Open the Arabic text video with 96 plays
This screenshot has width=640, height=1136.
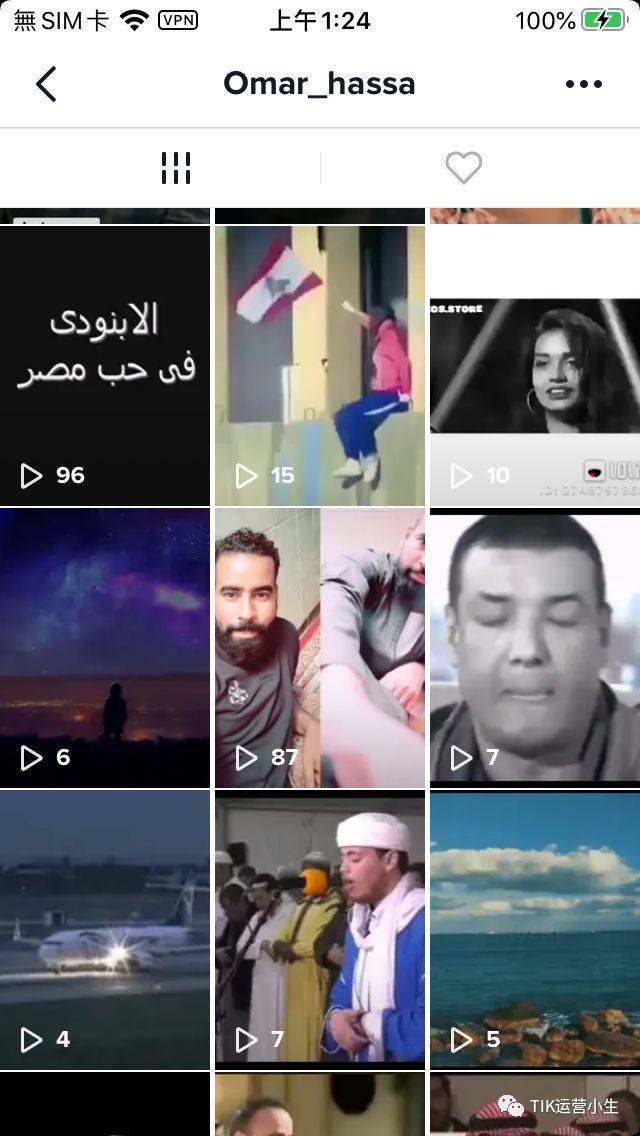click(105, 365)
